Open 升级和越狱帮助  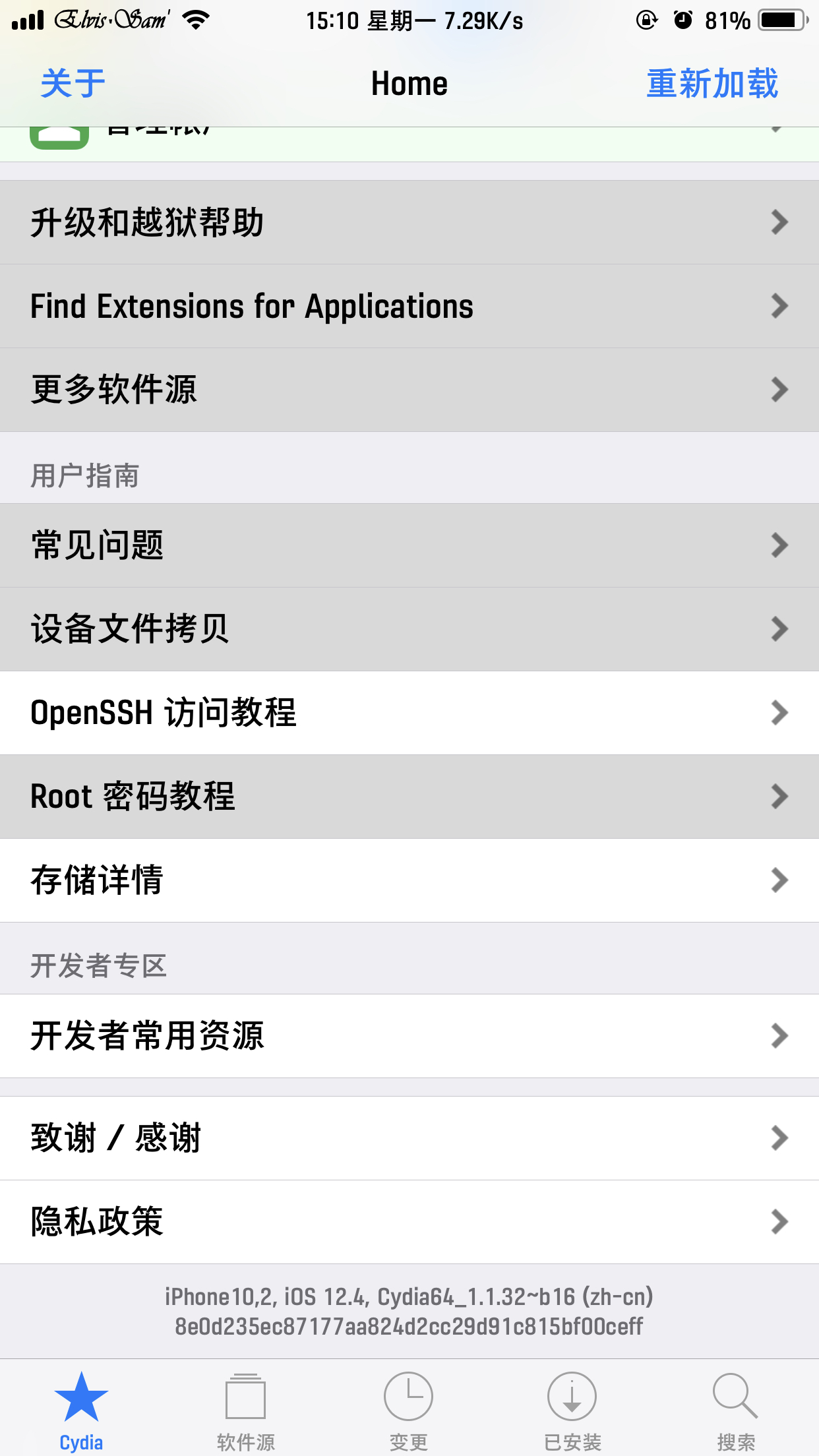(409, 222)
